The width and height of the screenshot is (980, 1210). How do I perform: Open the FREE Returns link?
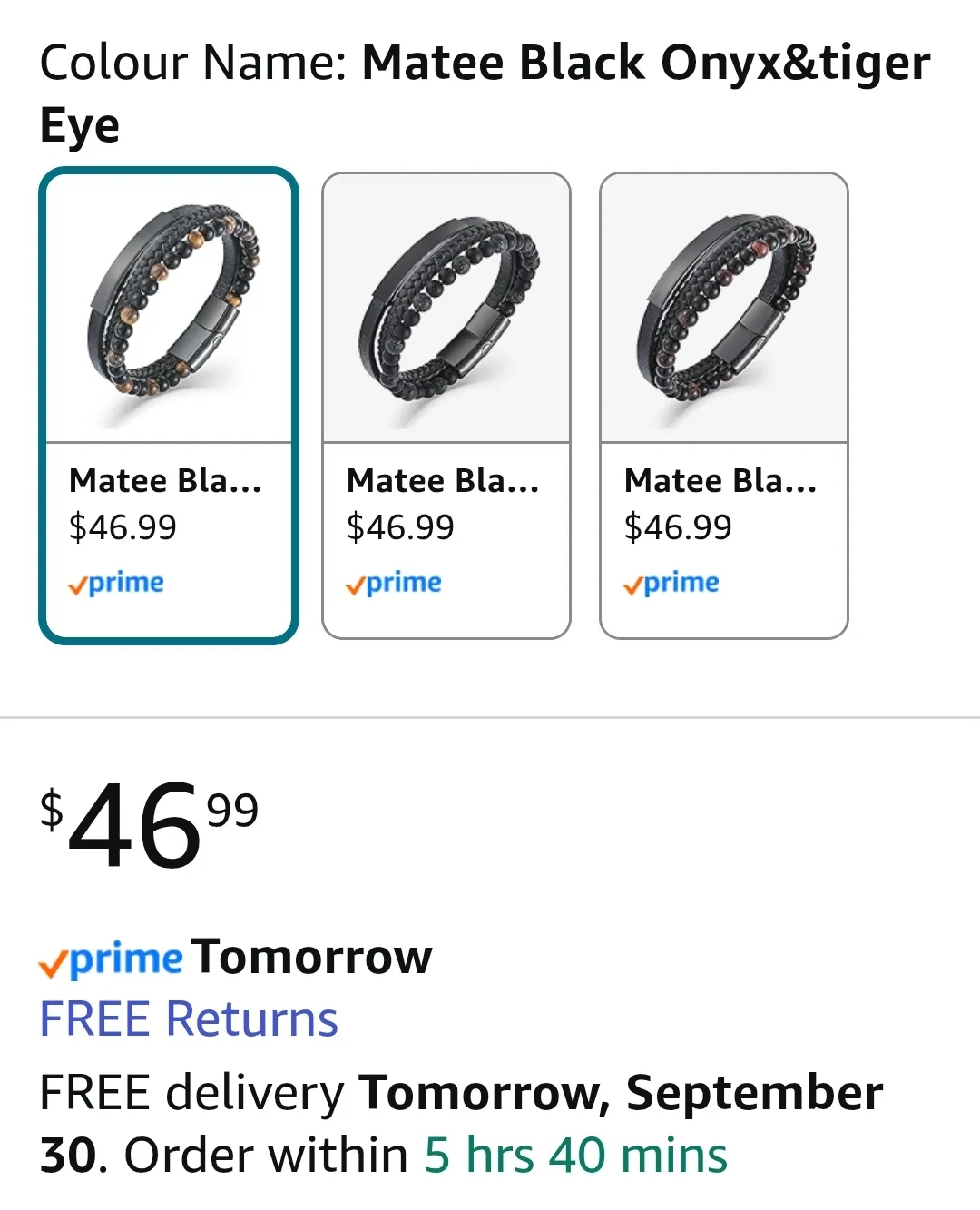click(189, 1018)
